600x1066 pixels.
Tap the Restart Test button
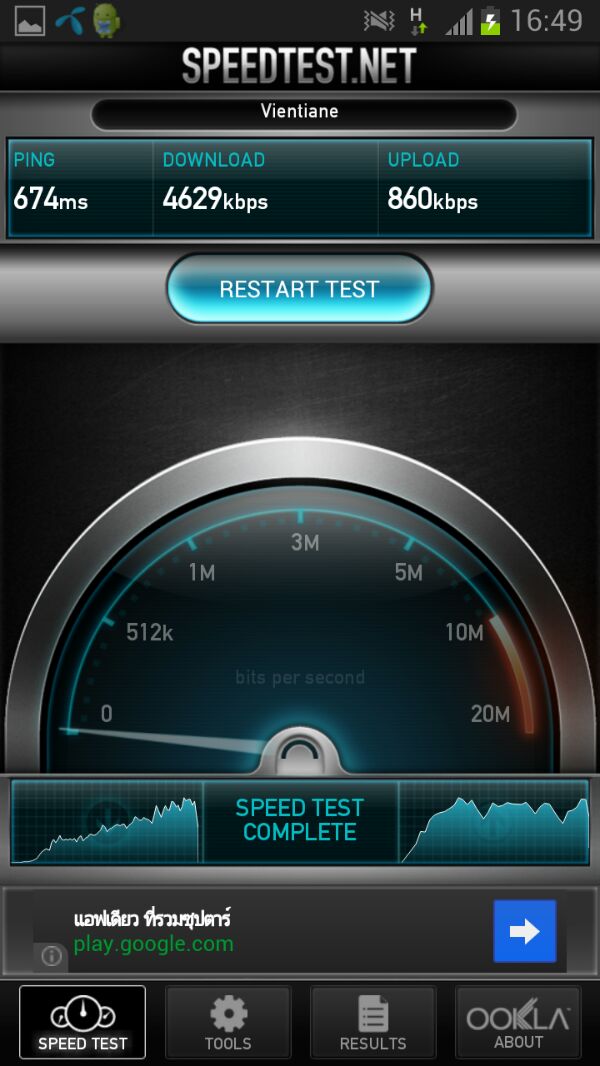tap(300, 289)
